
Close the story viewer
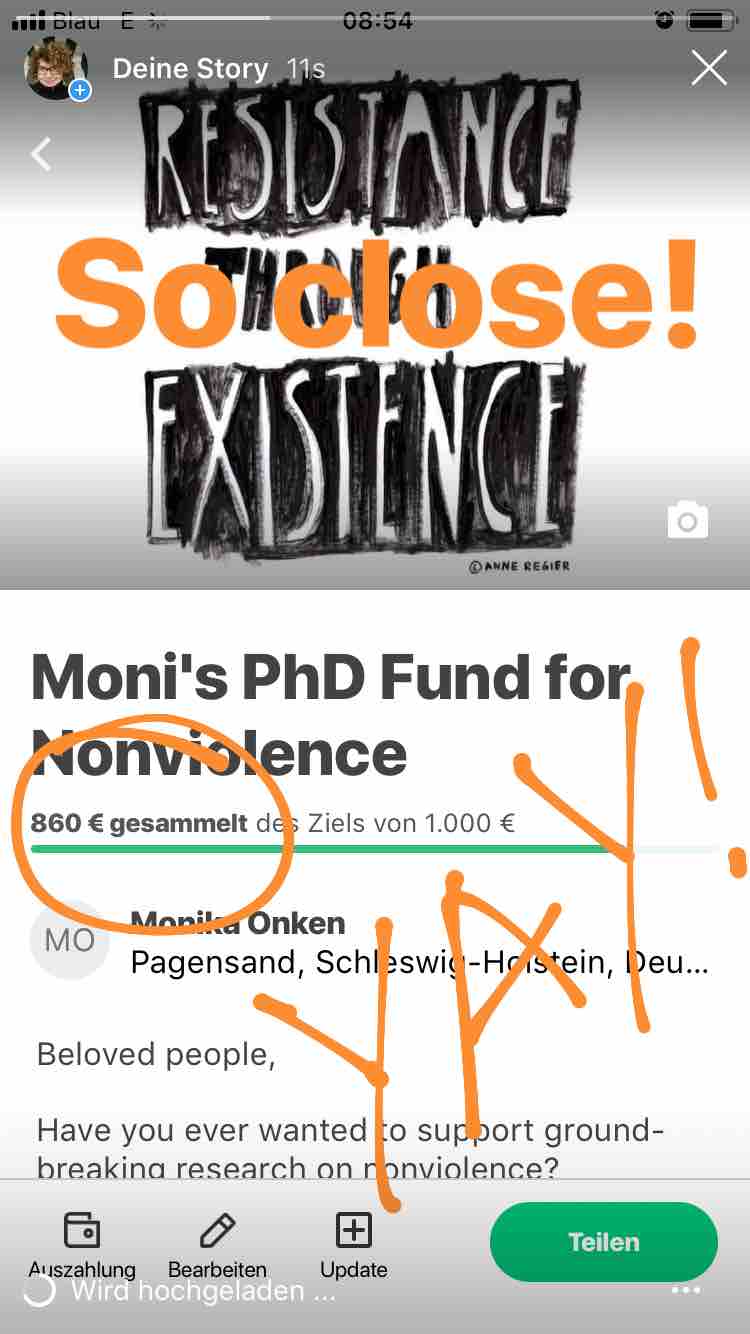point(709,68)
